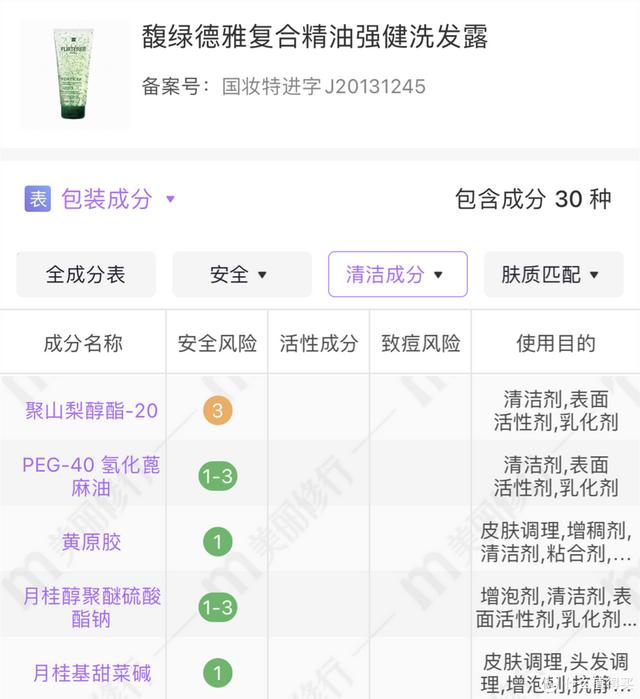This screenshot has height=699, width=640.
Task: Open ingredient 聚山梨醇酯-20 details
Action: click(91, 410)
